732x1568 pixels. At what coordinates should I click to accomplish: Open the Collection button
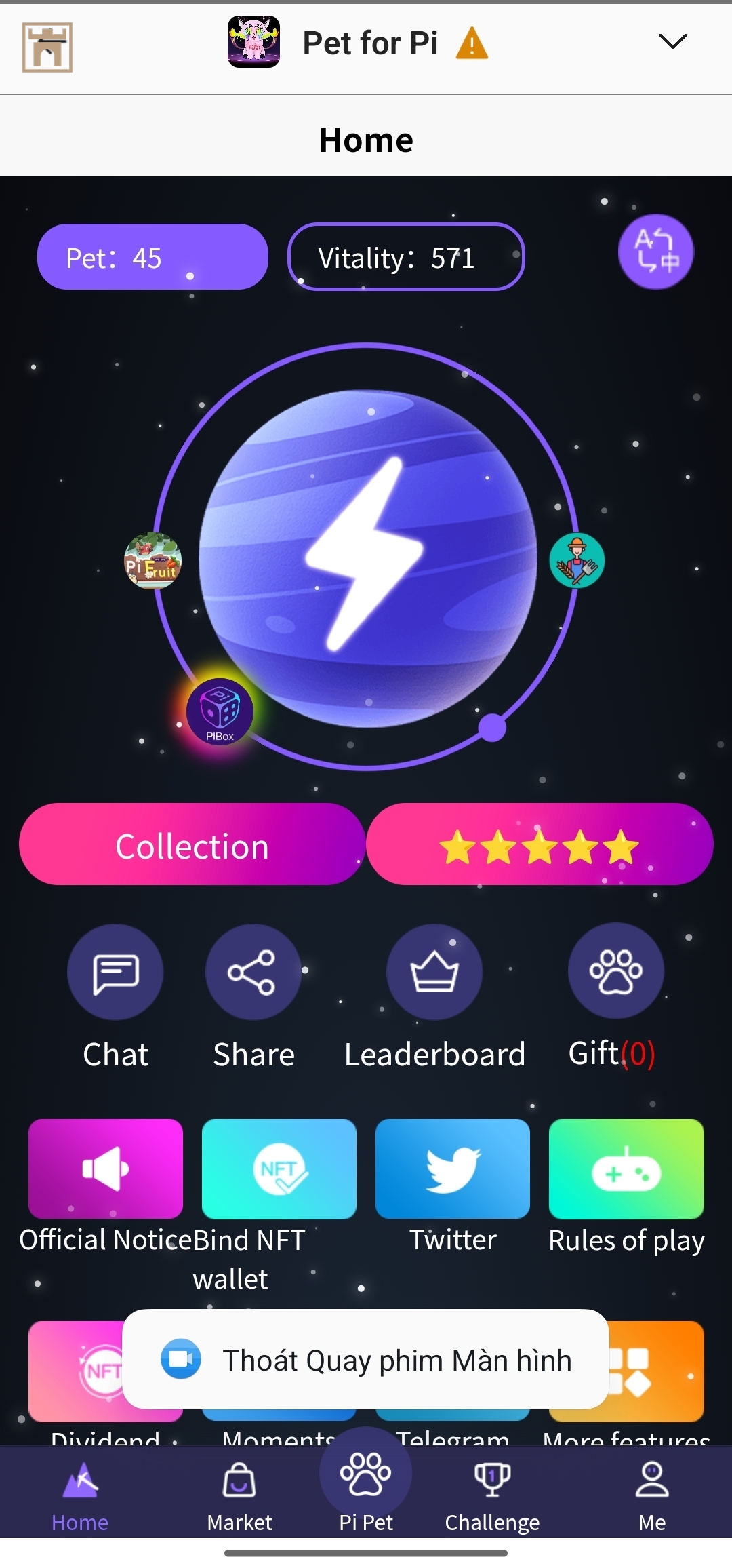tap(192, 845)
